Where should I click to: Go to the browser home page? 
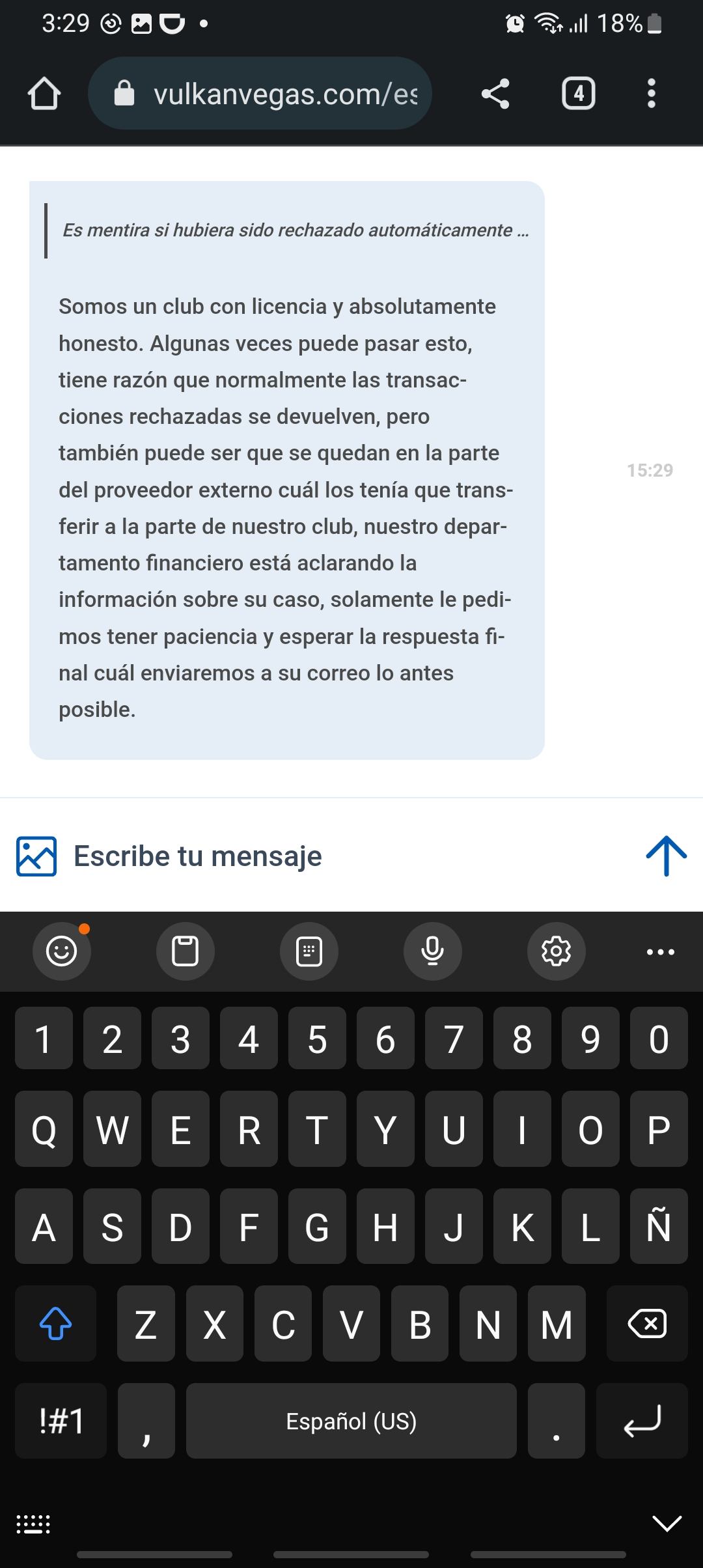(44, 94)
